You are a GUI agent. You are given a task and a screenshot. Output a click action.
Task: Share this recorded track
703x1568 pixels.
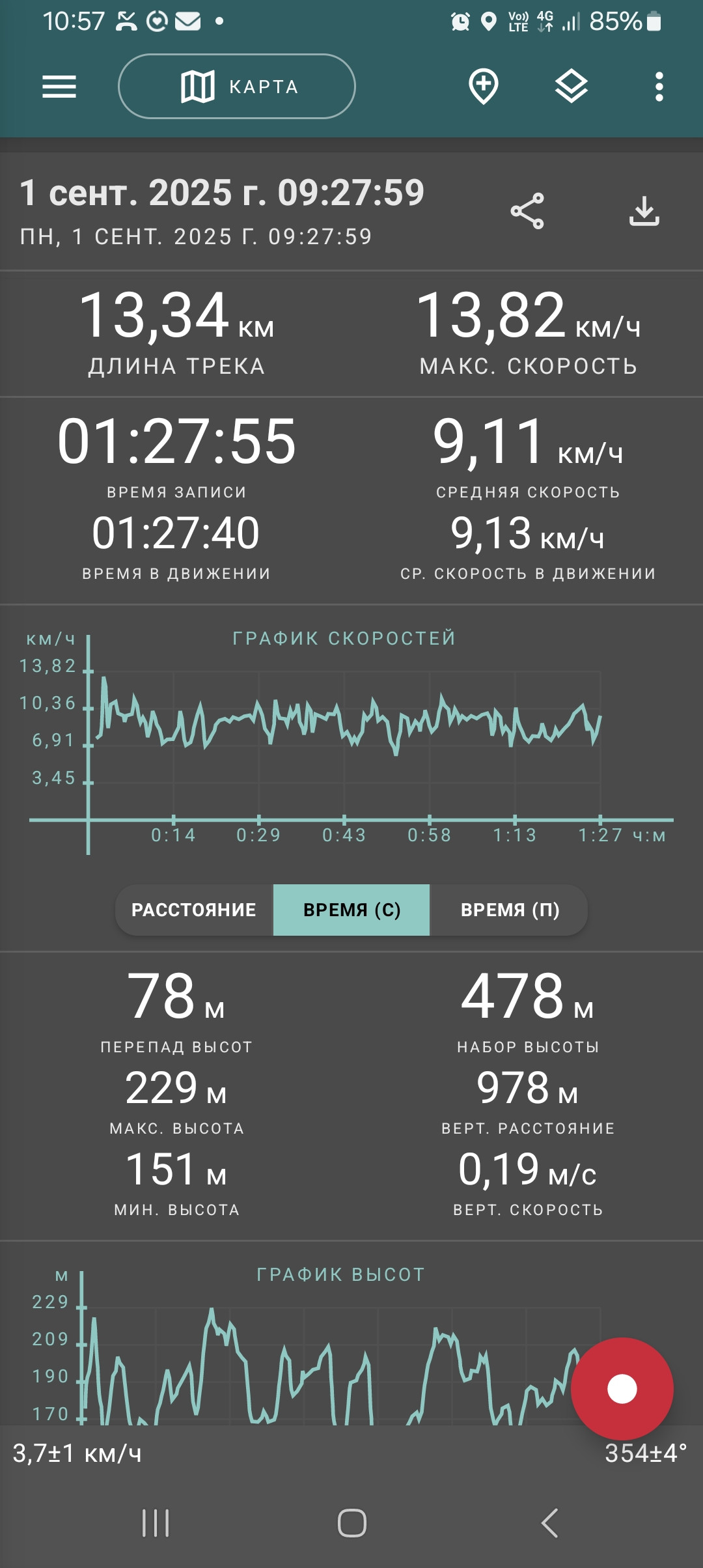[x=527, y=211]
